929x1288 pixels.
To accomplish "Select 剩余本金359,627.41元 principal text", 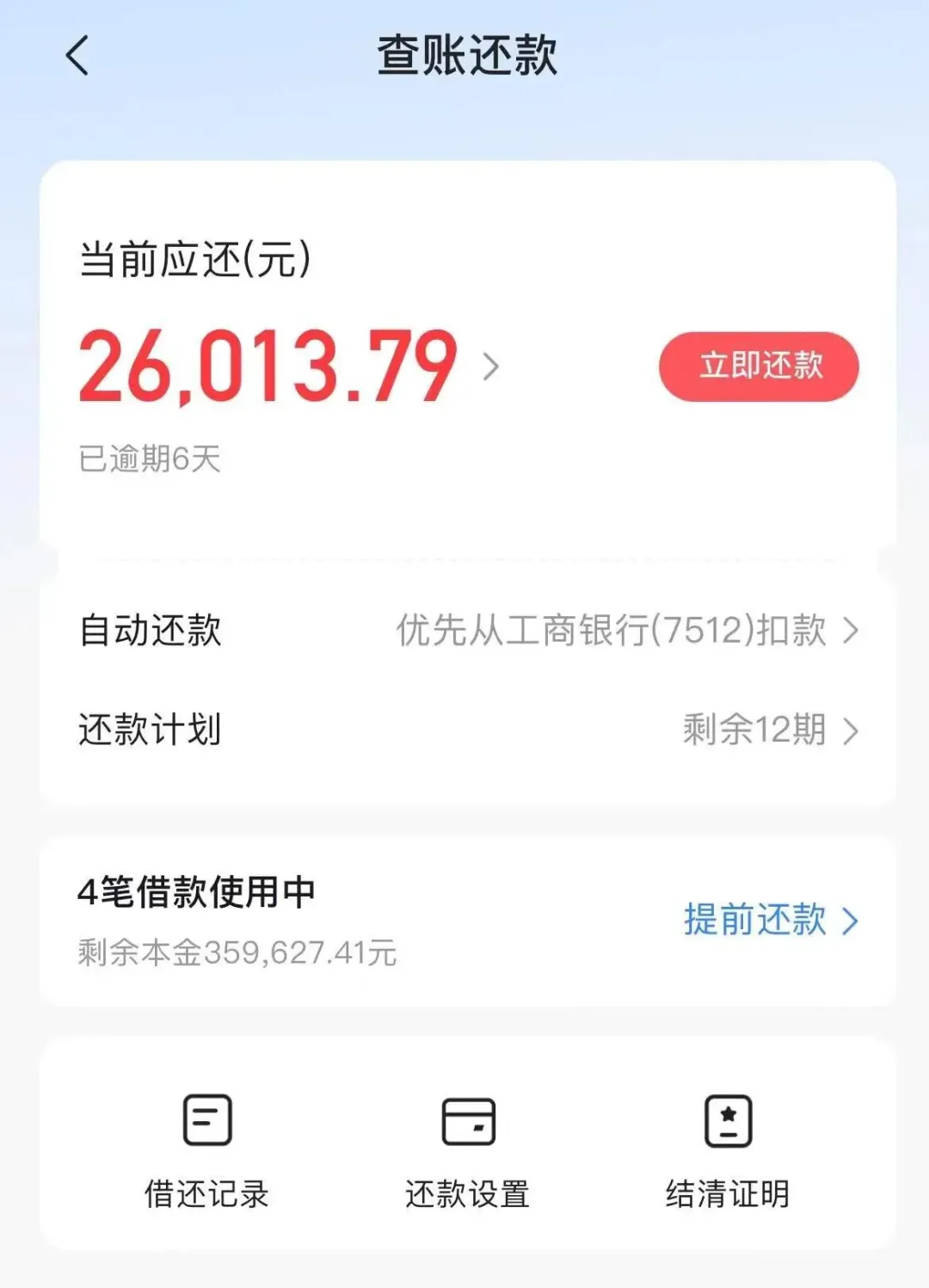I will click(235, 953).
